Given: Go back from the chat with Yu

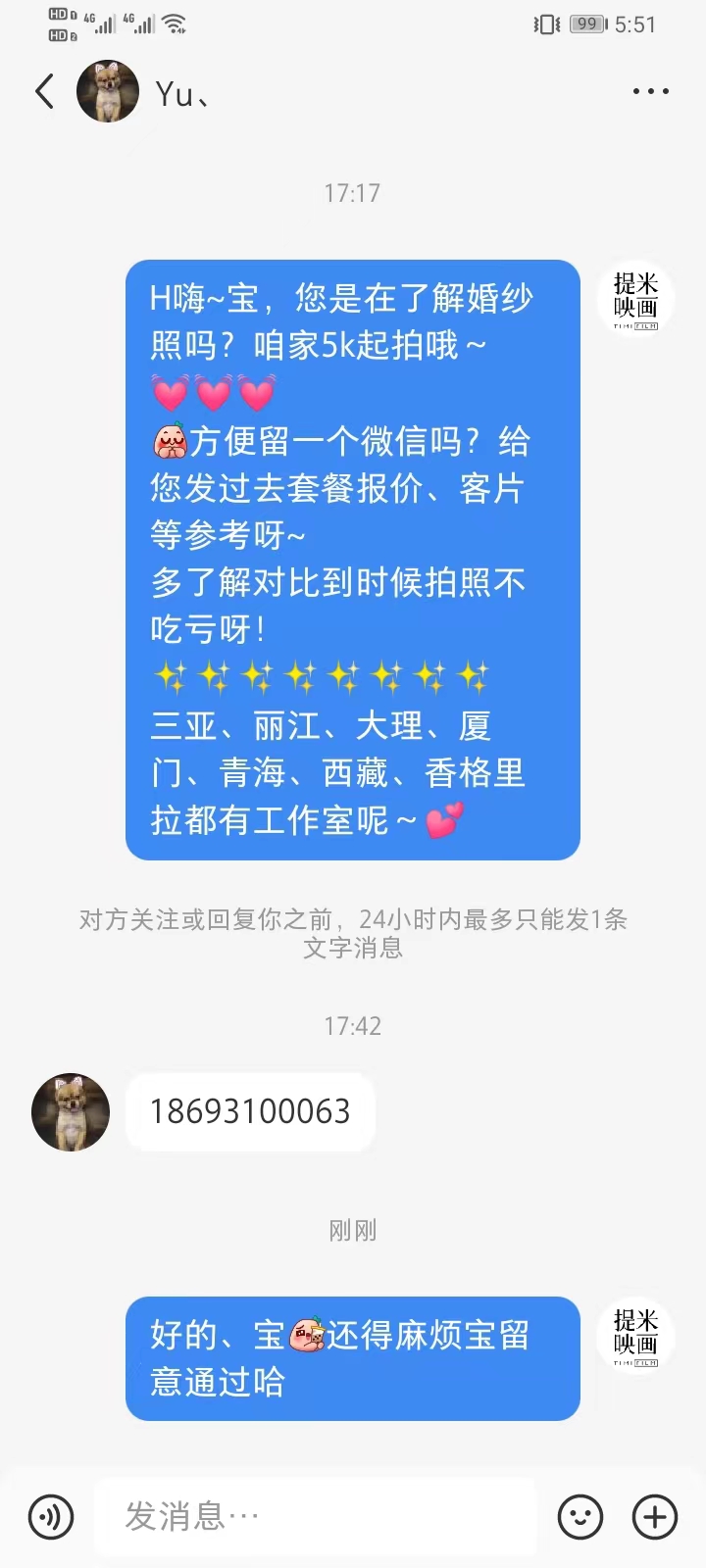Looking at the screenshot, I should pyautogui.click(x=44, y=92).
